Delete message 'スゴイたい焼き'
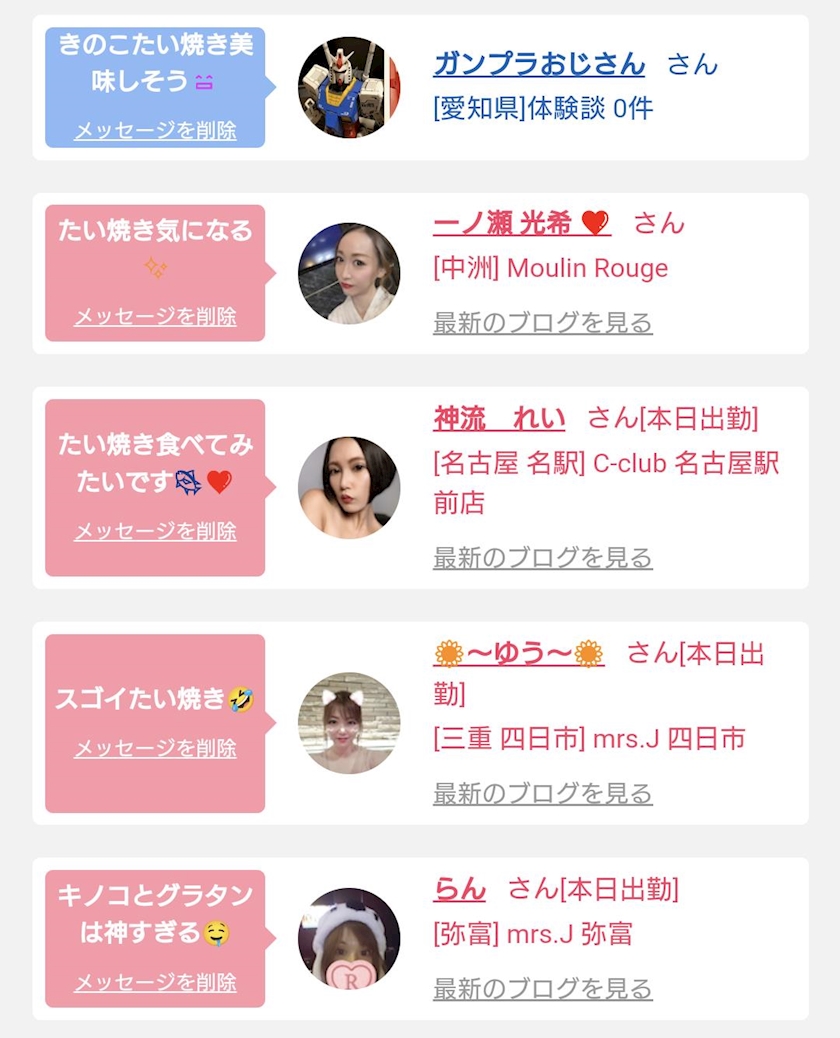This screenshot has width=840, height=1038. tap(155, 748)
